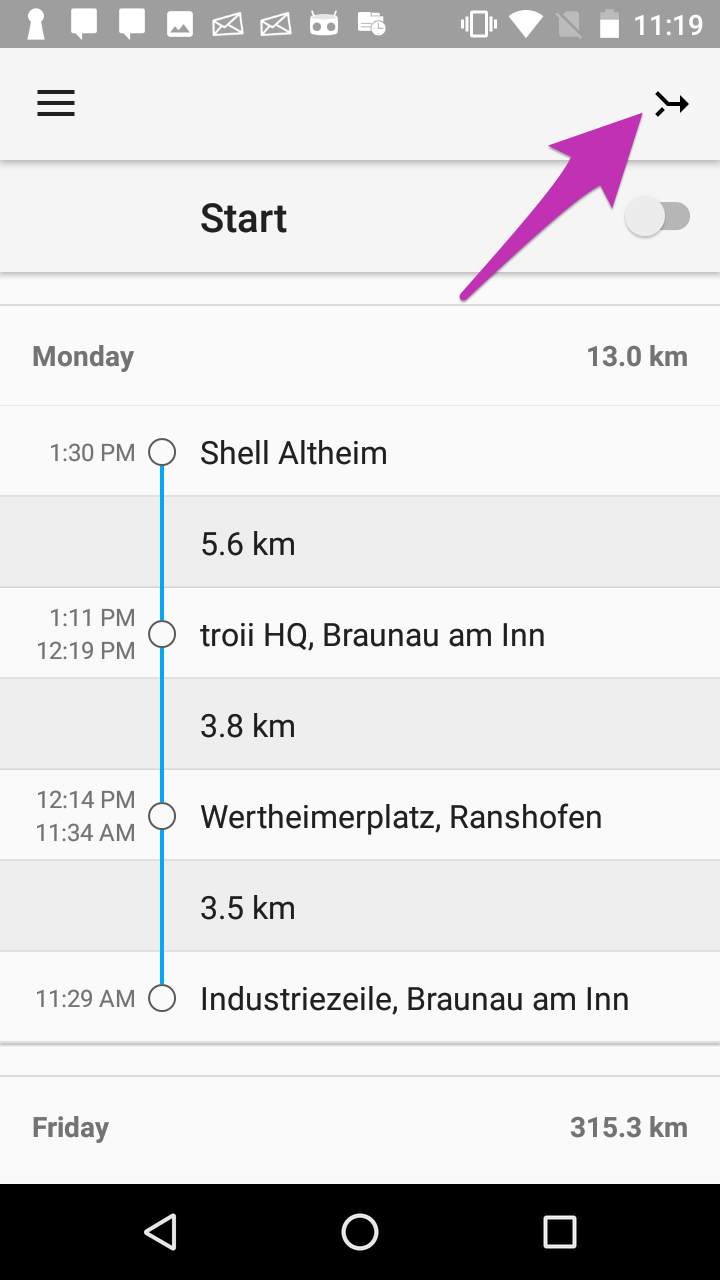Open the hamburger navigation menu

pos(56,104)
